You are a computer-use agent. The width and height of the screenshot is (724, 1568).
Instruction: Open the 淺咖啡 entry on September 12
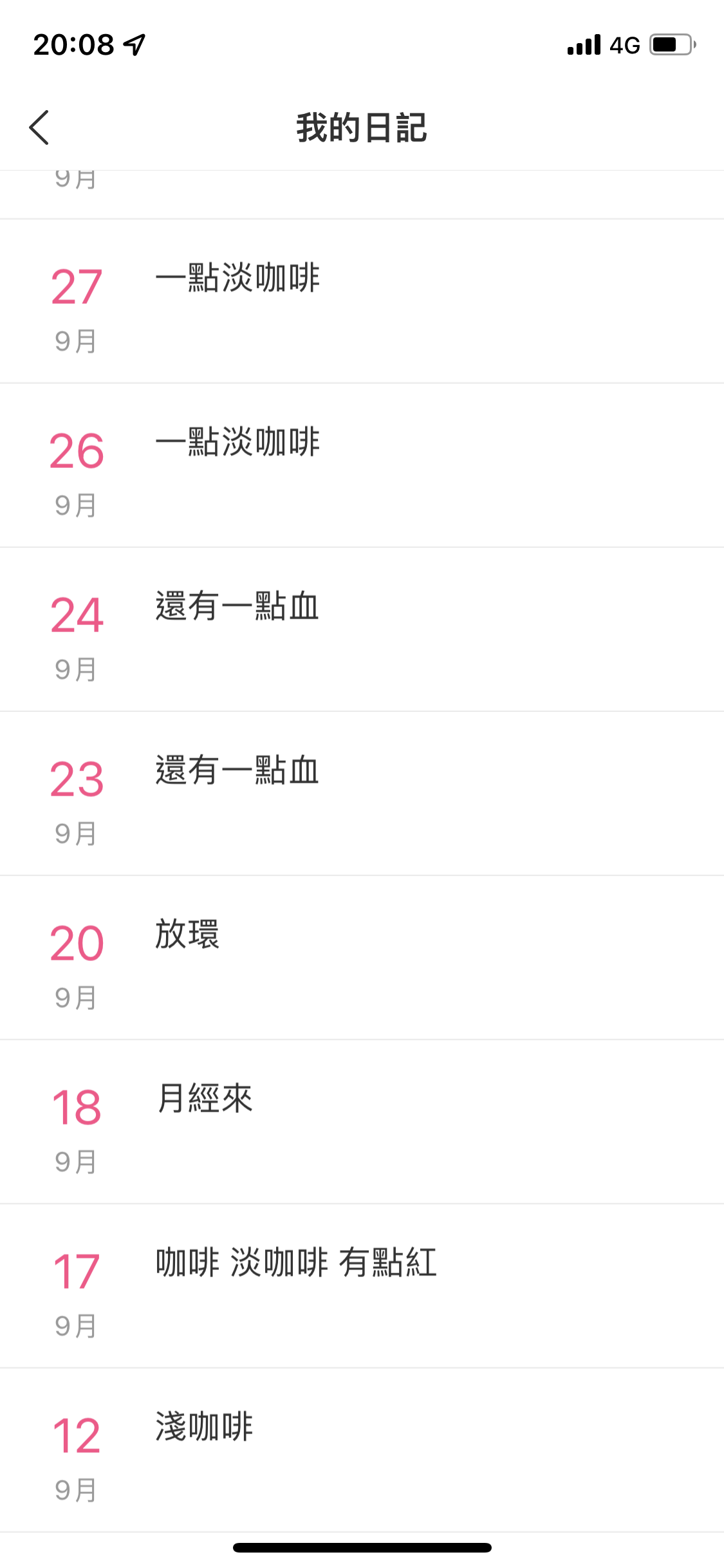click(362, 1450)
